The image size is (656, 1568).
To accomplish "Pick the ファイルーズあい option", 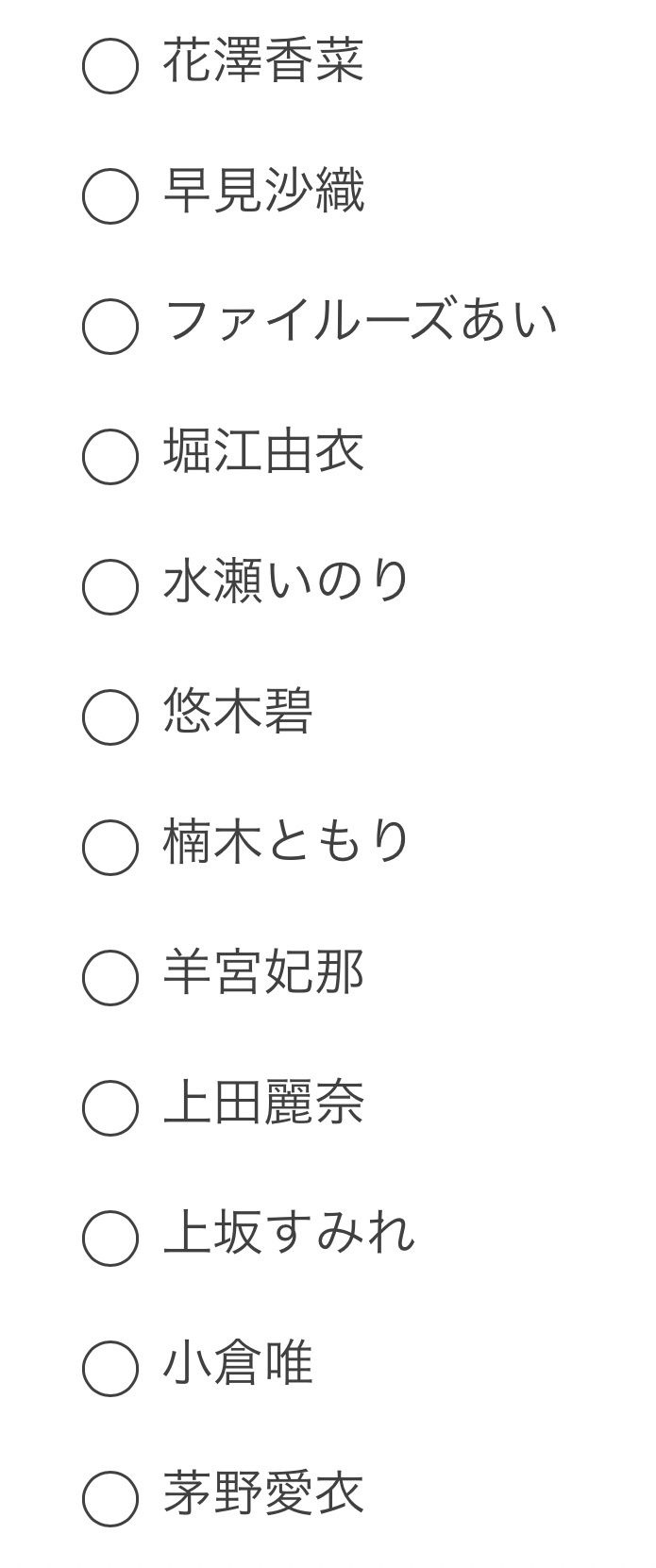I will (x=110, y=327).
